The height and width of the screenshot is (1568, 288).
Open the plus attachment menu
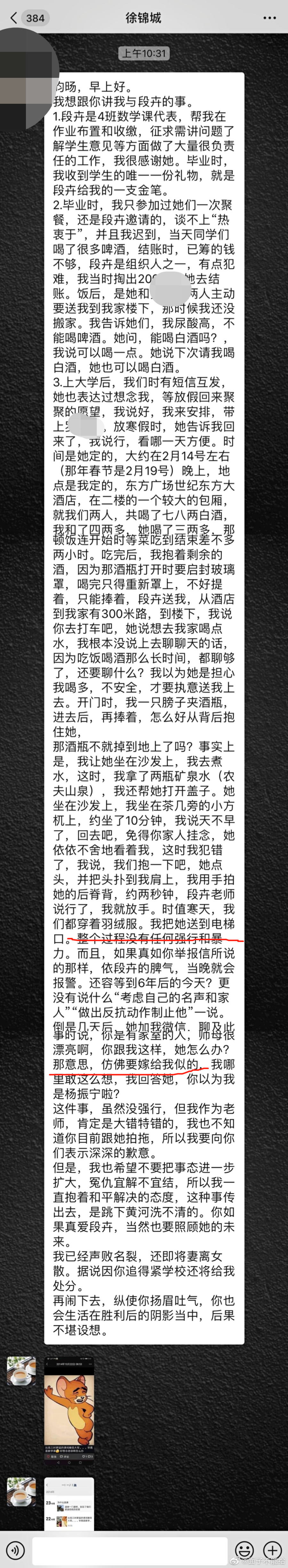click(x=272, y=1550)
